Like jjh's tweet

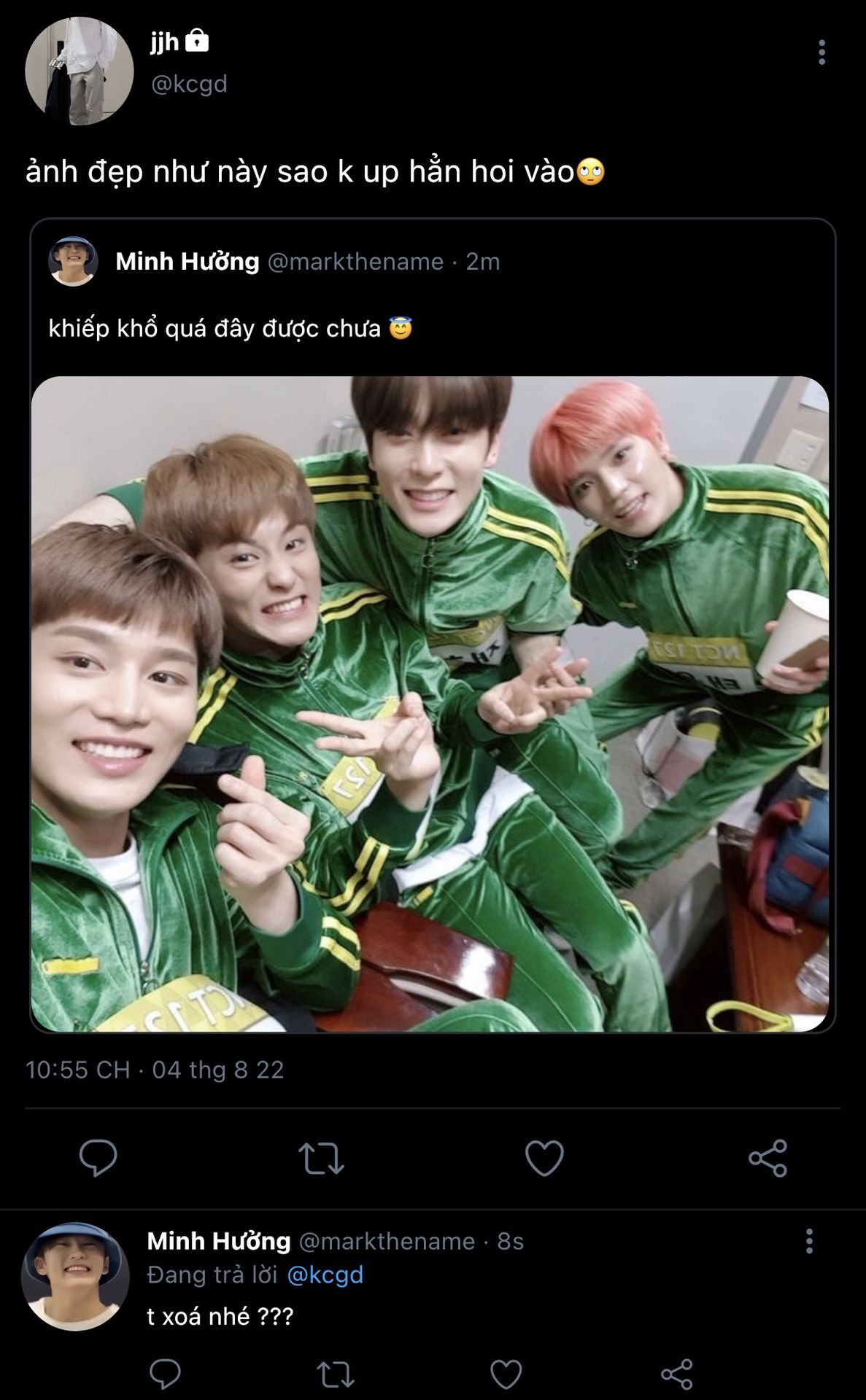544,1157
